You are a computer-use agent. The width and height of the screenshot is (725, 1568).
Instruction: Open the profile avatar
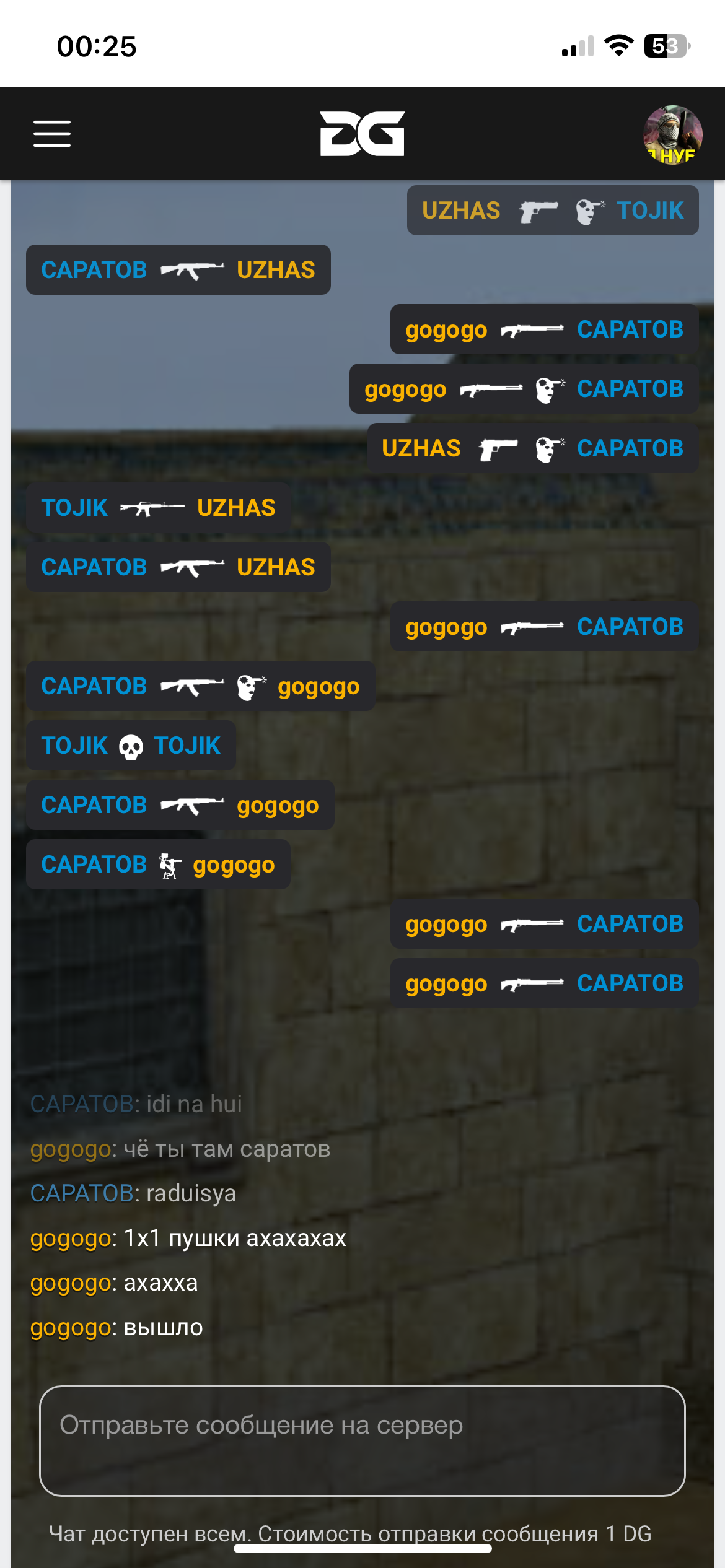[x=672, y=134]
